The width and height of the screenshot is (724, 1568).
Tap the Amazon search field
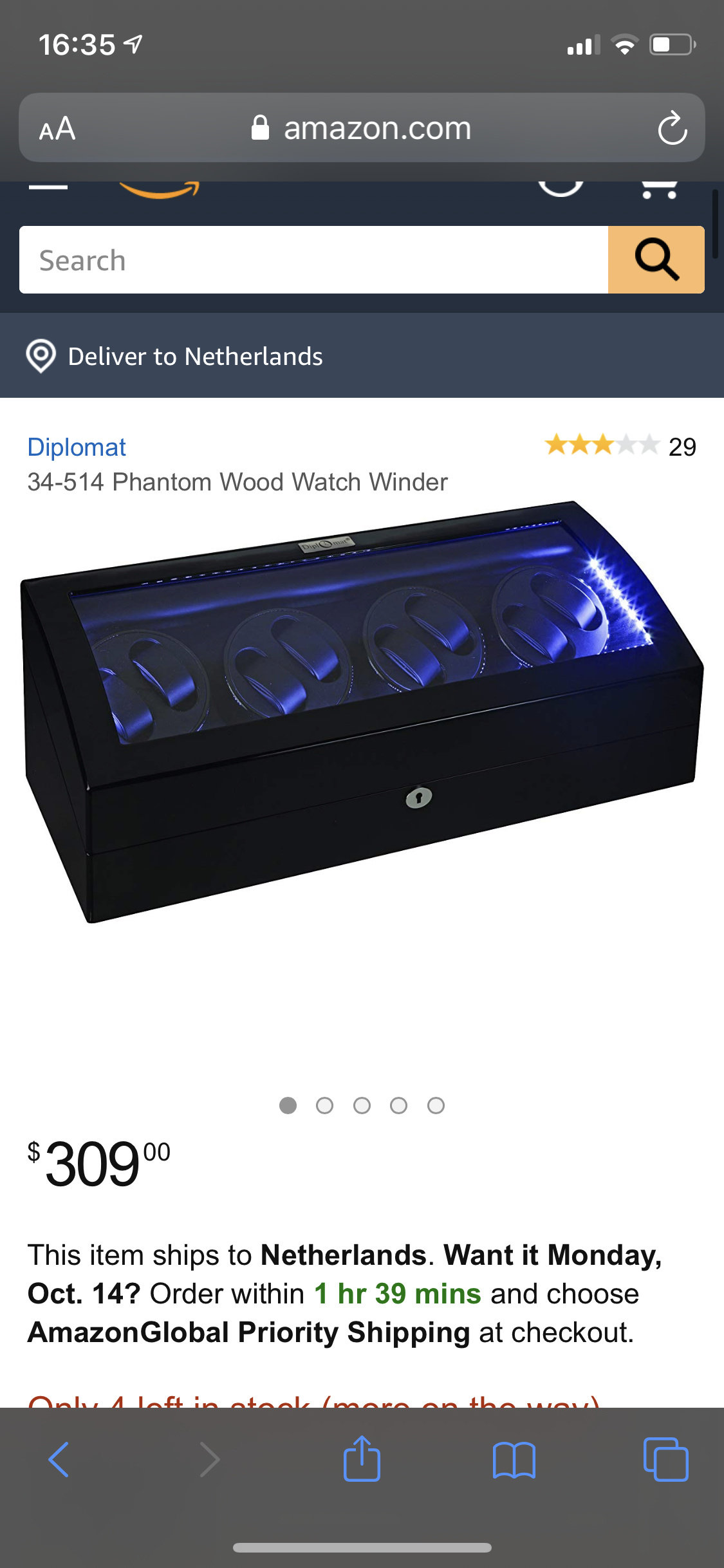point(313,260)
